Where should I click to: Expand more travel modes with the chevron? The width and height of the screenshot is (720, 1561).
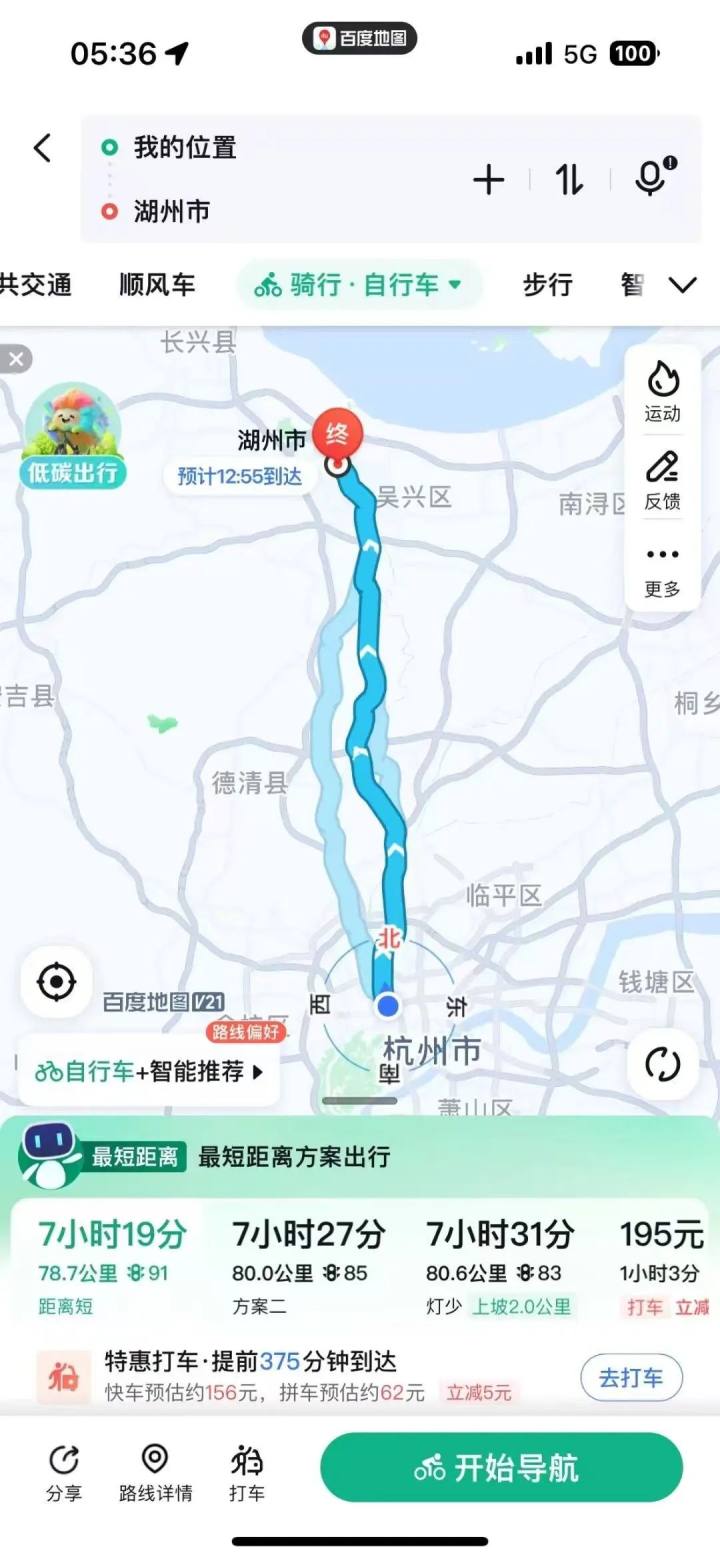pyautogui.click(x=683, y=285)
